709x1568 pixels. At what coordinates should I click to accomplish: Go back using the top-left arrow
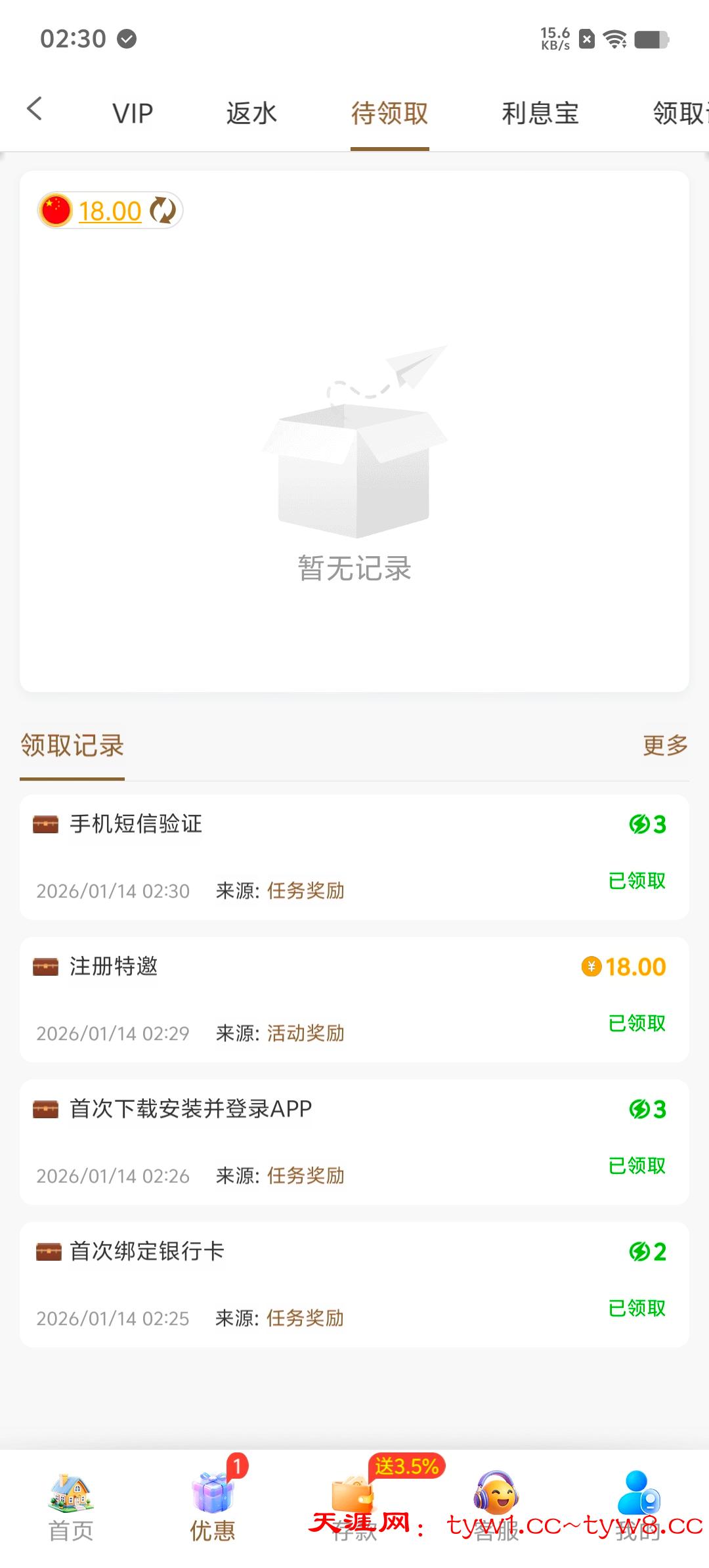[x=35, y=109]
